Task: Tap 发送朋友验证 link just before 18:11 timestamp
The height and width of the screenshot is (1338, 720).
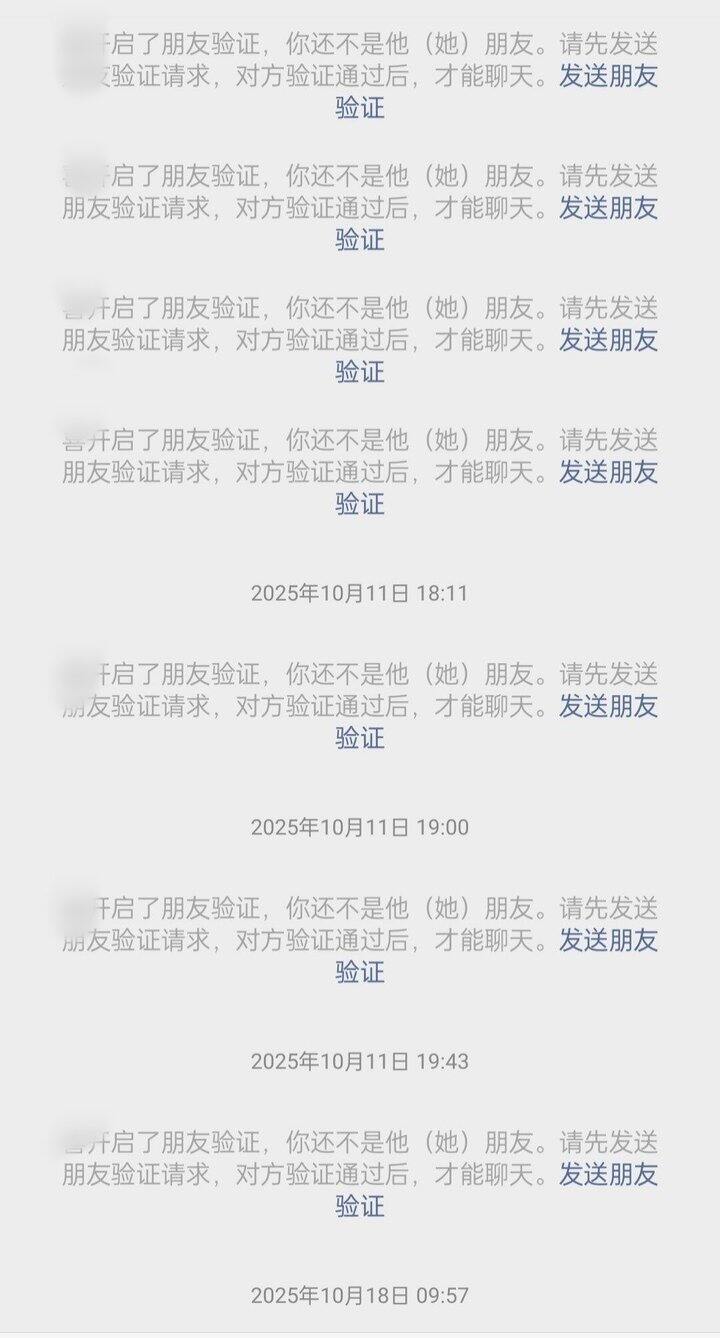Action: (x=608, y=472)
